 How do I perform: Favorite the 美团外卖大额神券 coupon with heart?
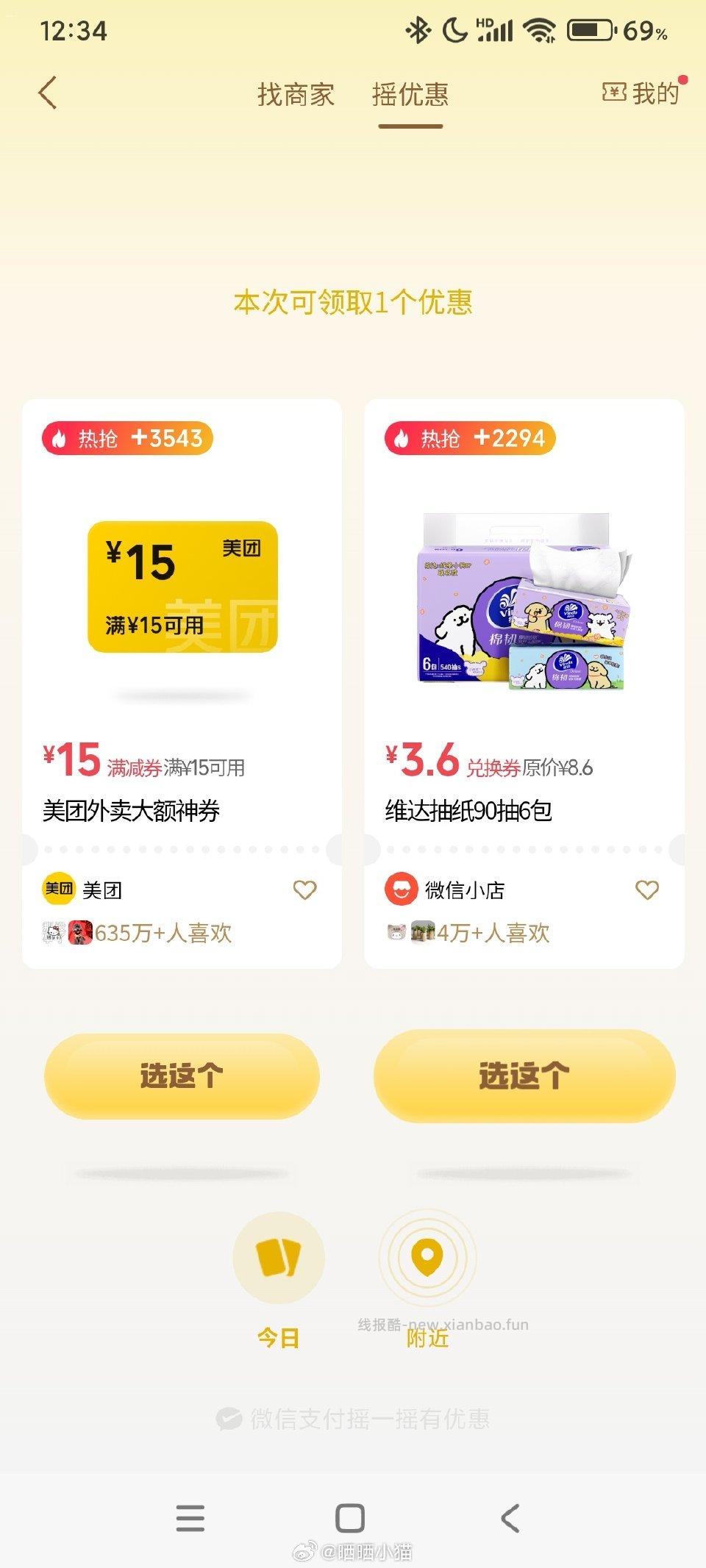[306, 889]
